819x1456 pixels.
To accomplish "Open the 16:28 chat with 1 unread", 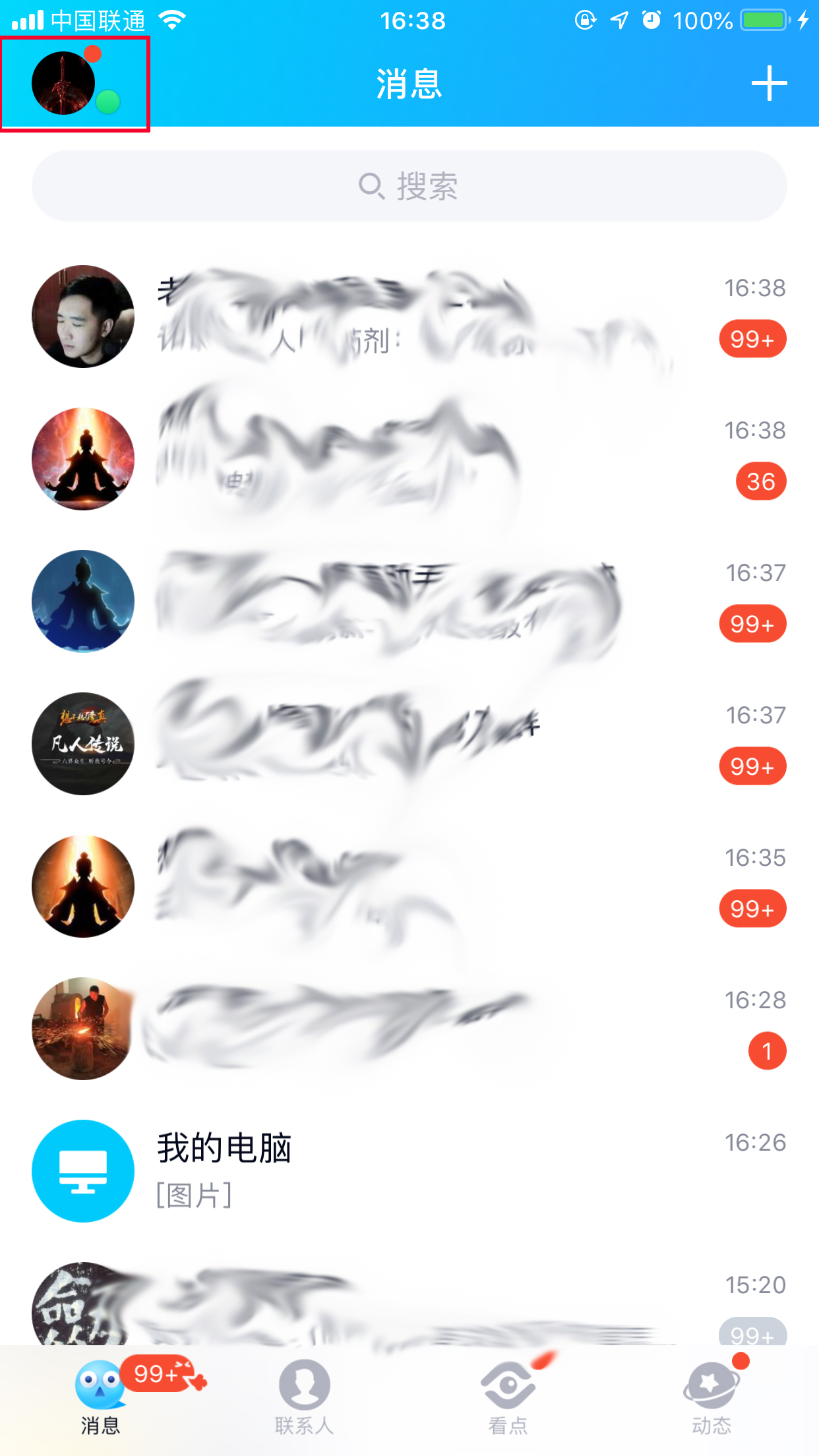I will 409,1029.
